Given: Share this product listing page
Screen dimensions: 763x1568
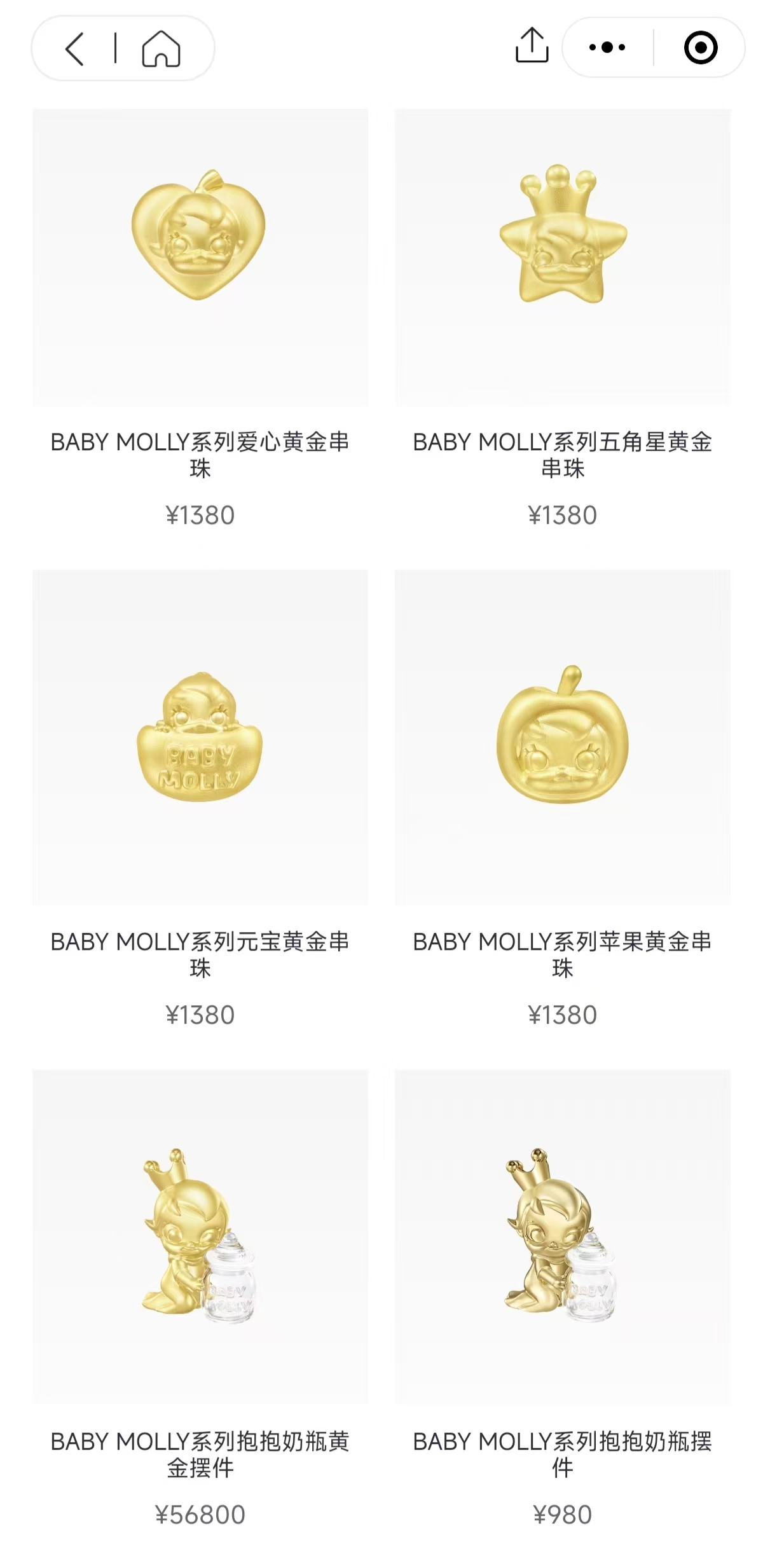Looking at the screenshot, I should [x=532, y=46].
